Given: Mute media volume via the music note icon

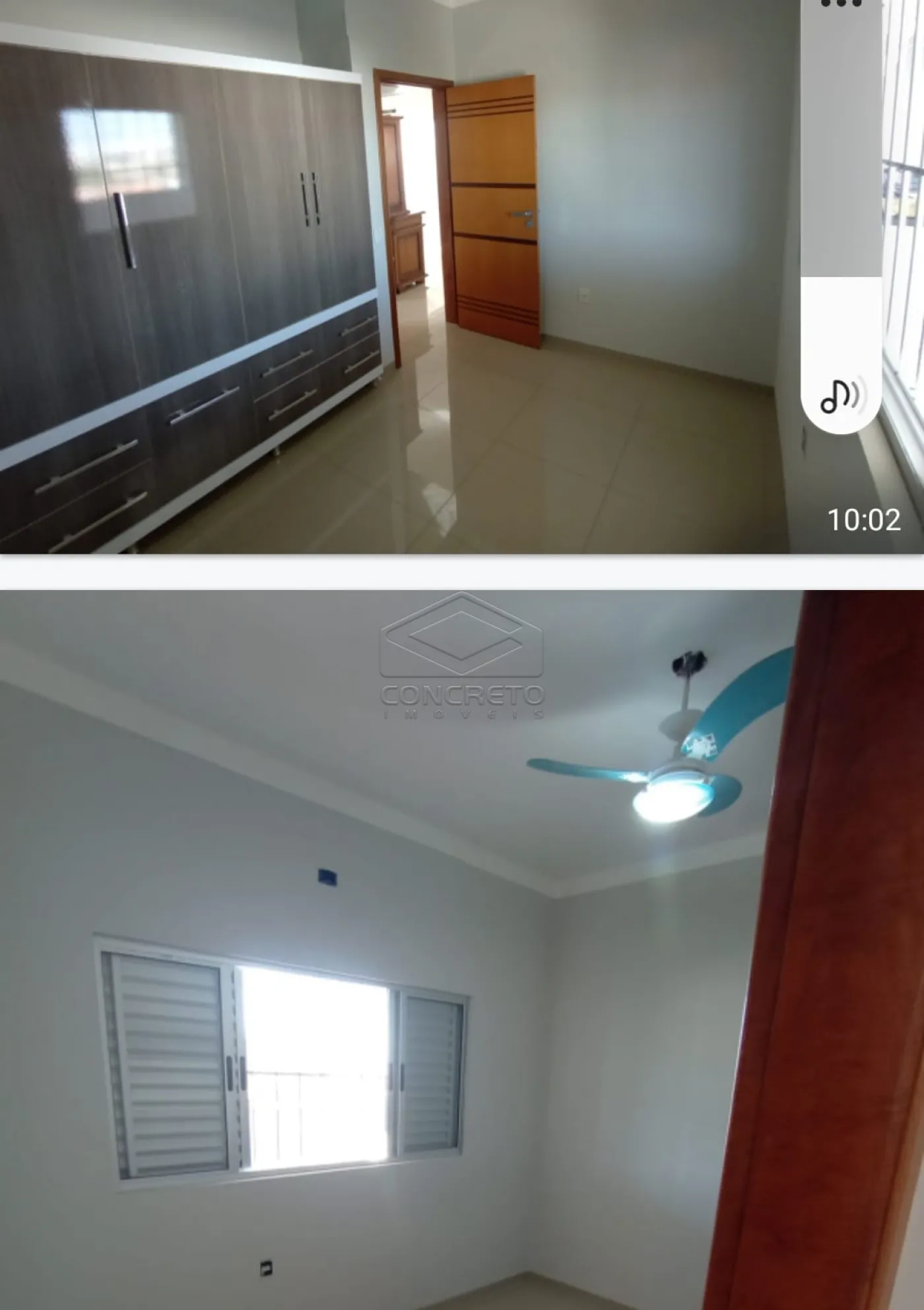Looking at the screenshot, I should 840,396.
